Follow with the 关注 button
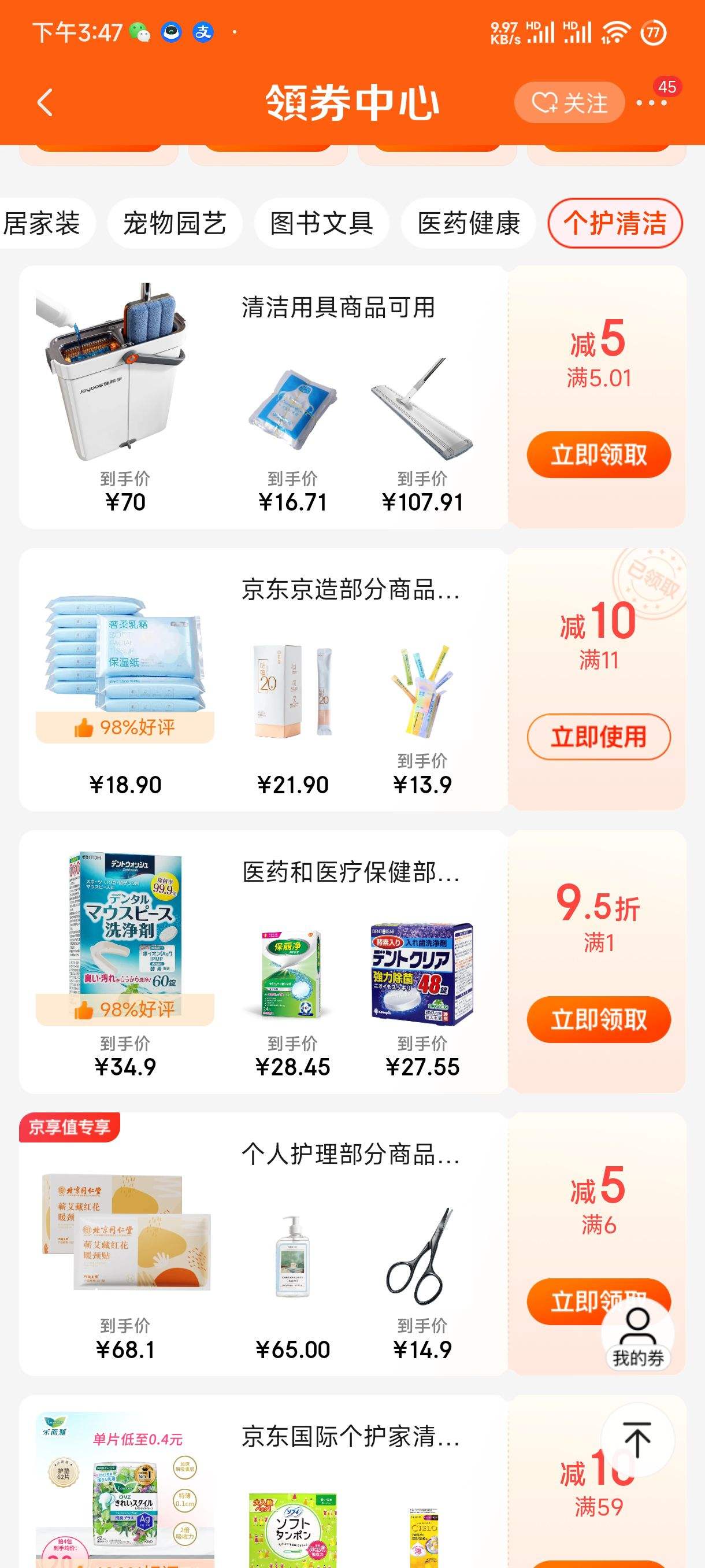 [x=569, y=102]
